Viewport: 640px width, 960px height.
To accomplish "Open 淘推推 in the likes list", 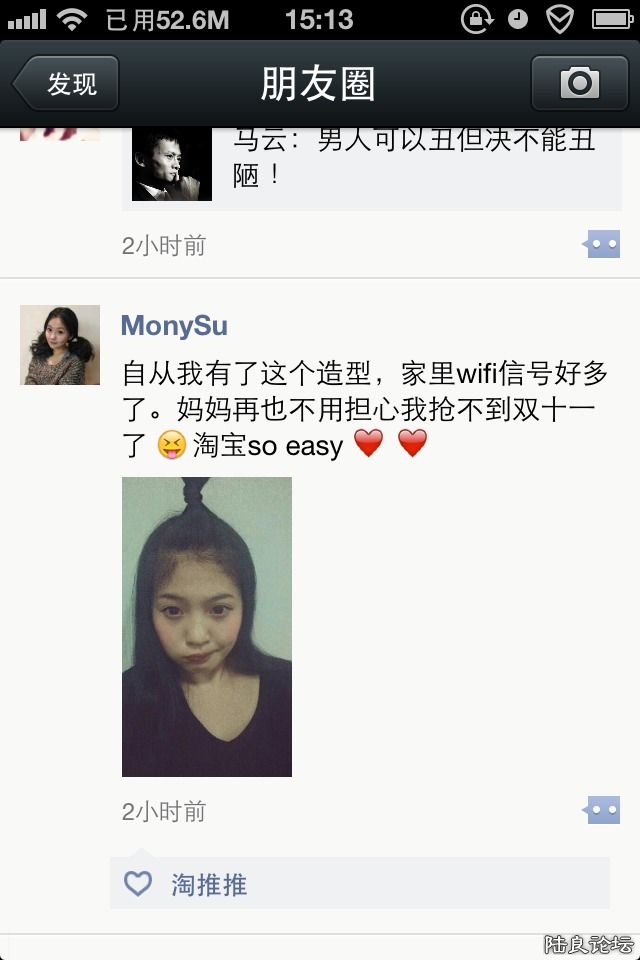I will coord(209,884).
